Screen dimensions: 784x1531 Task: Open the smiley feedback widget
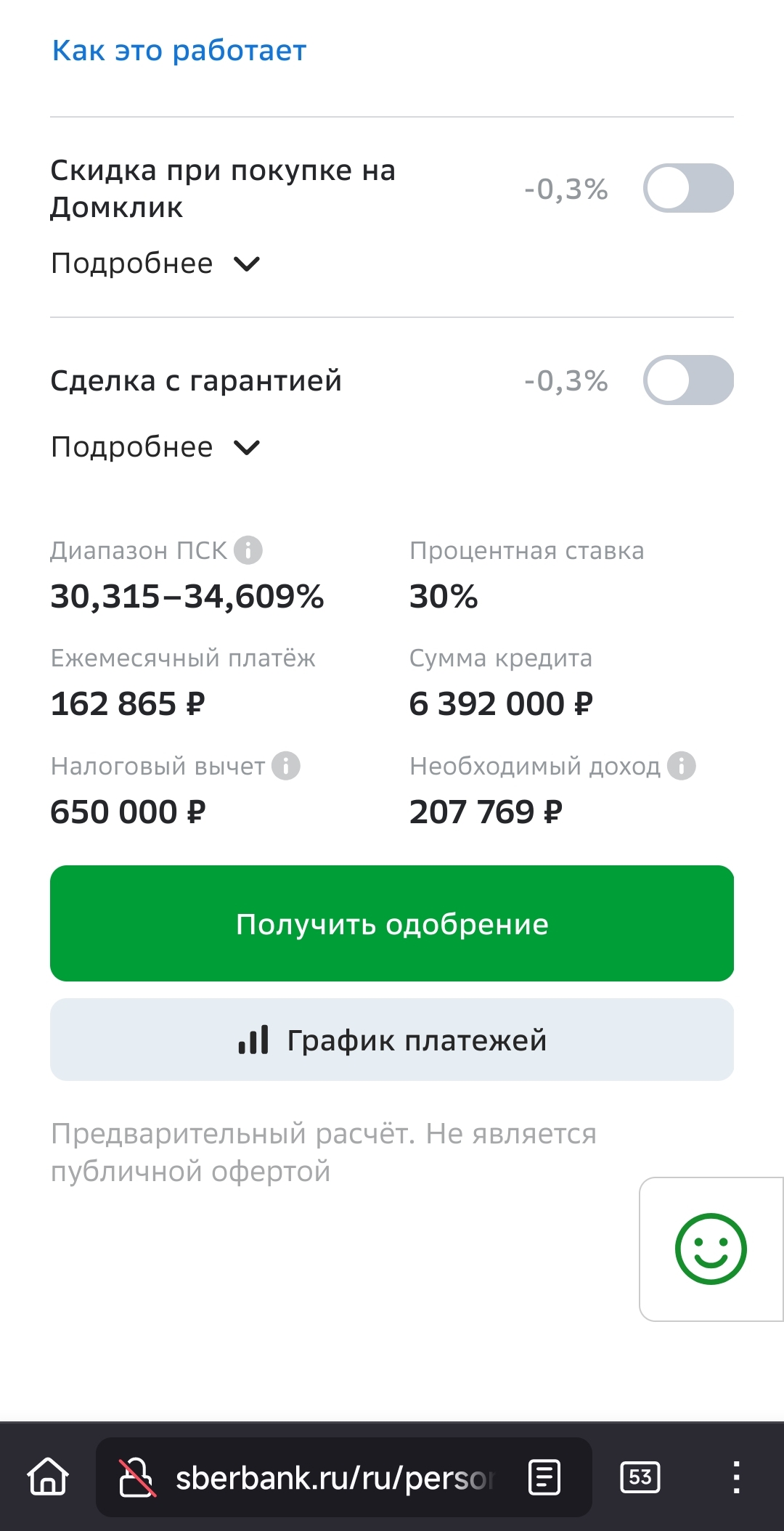pos(711,1249)
